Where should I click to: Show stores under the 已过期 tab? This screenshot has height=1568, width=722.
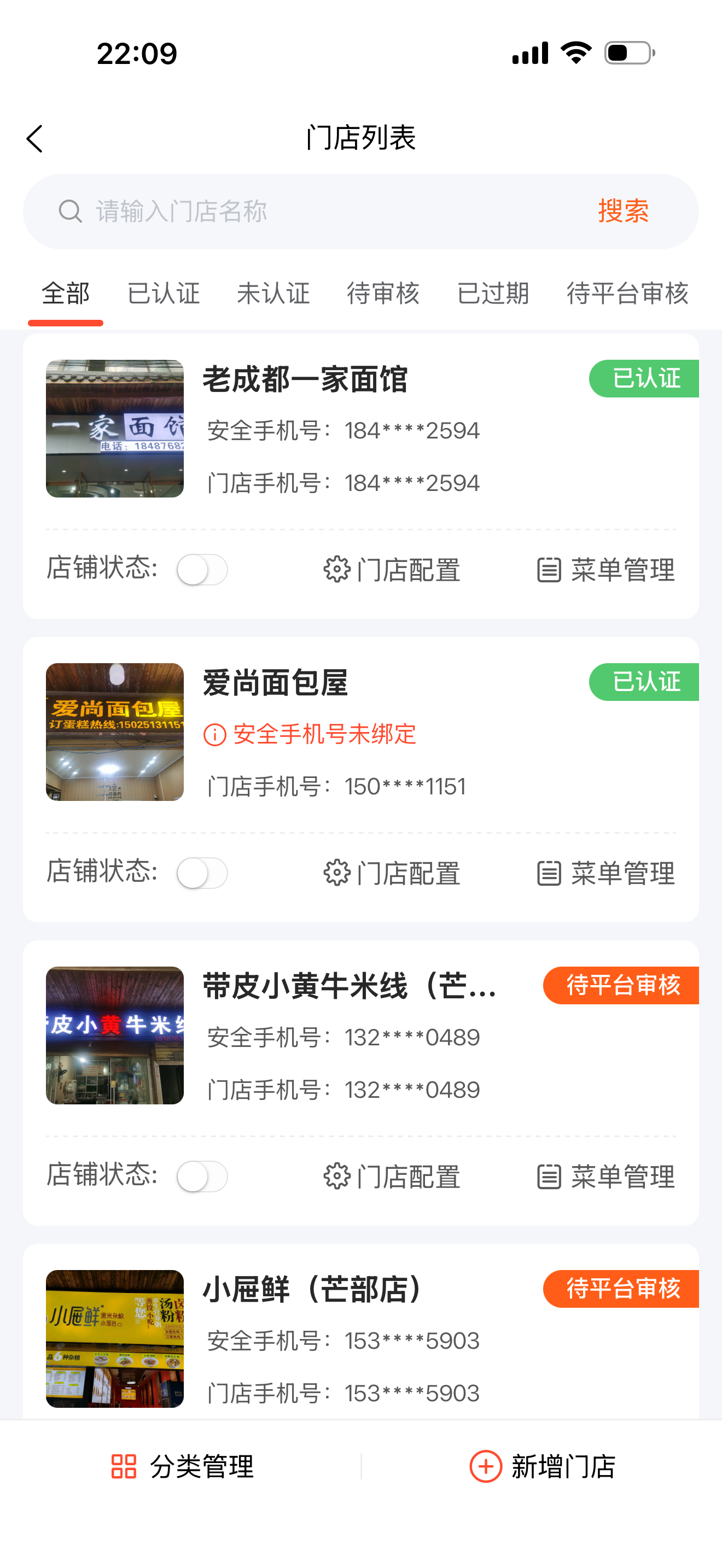click(493, 294)
